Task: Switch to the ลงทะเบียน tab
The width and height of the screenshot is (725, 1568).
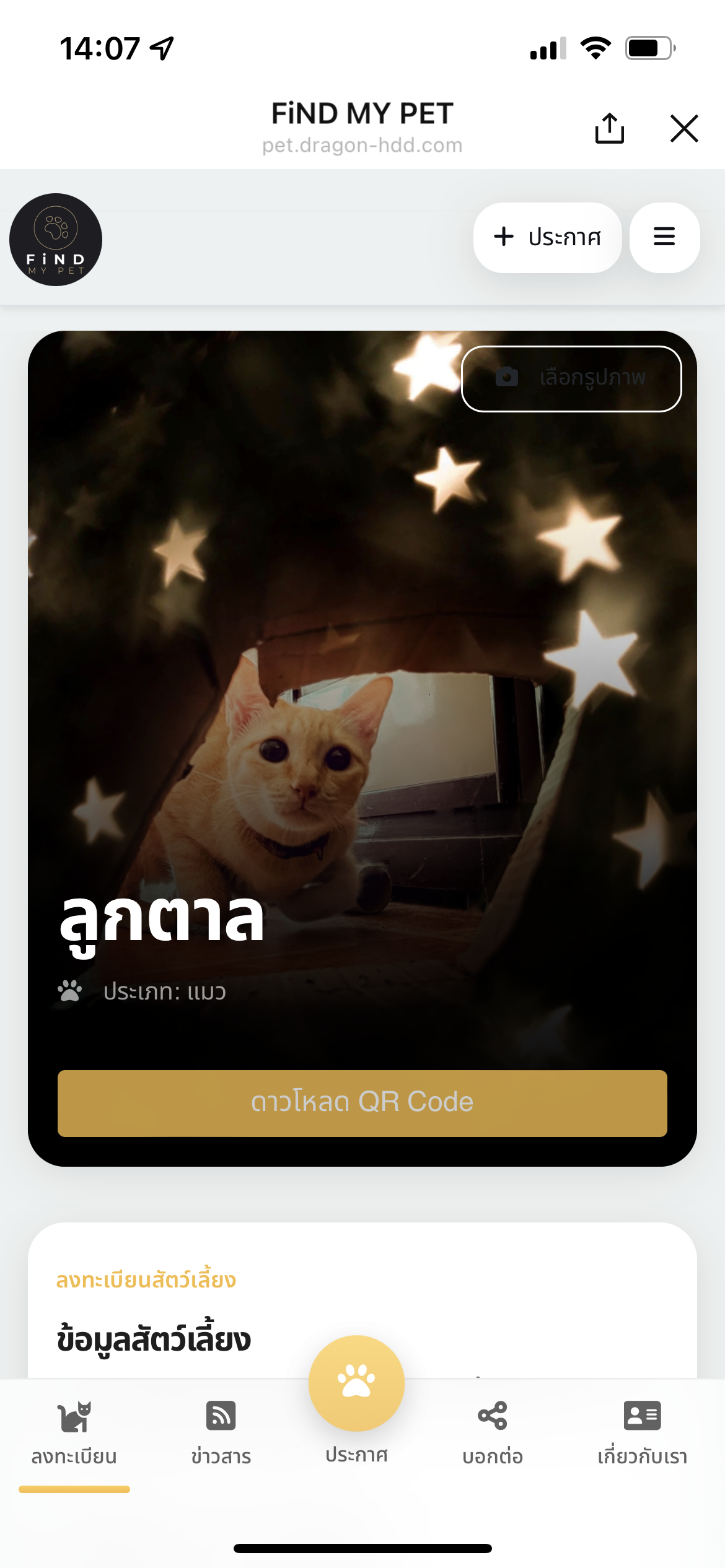Action: [74, 1432]
